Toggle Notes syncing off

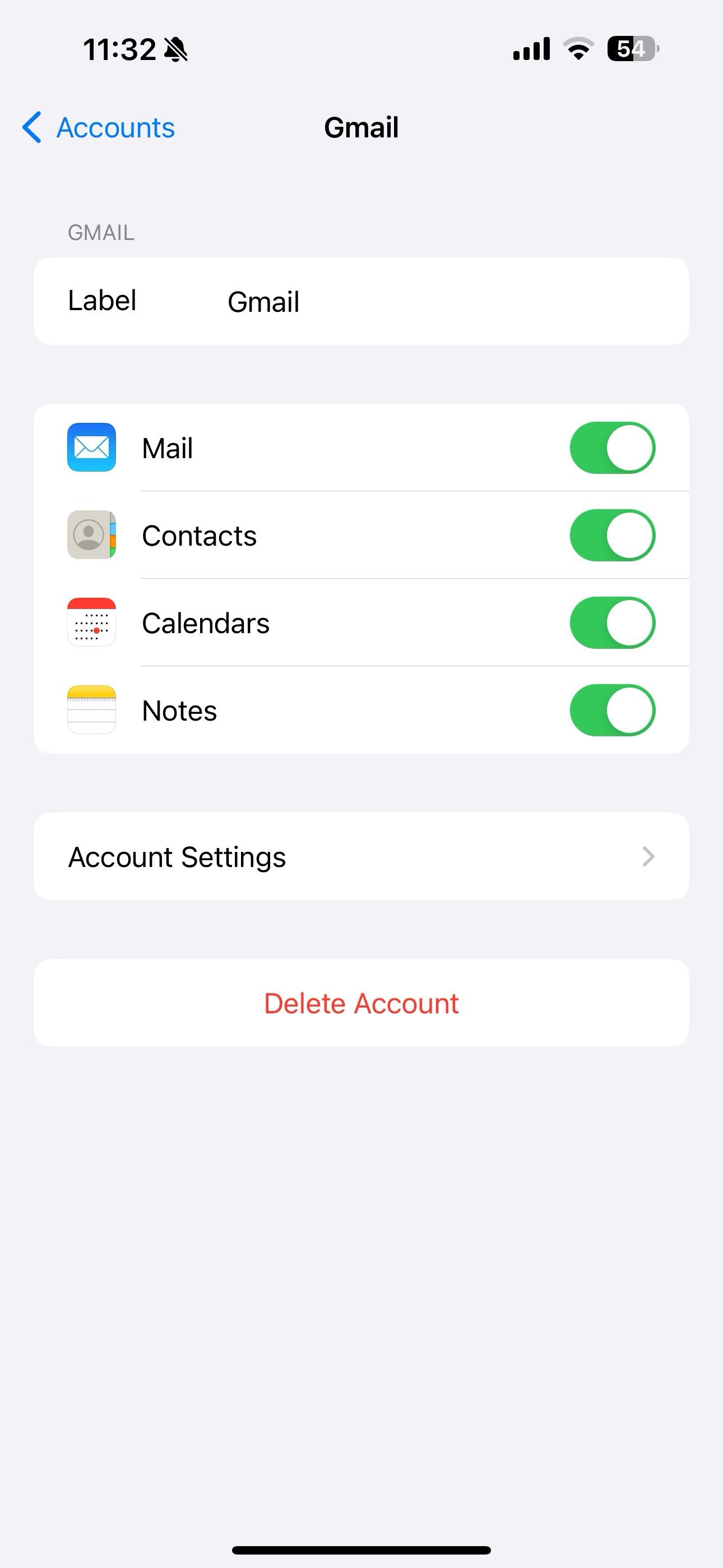612,710
